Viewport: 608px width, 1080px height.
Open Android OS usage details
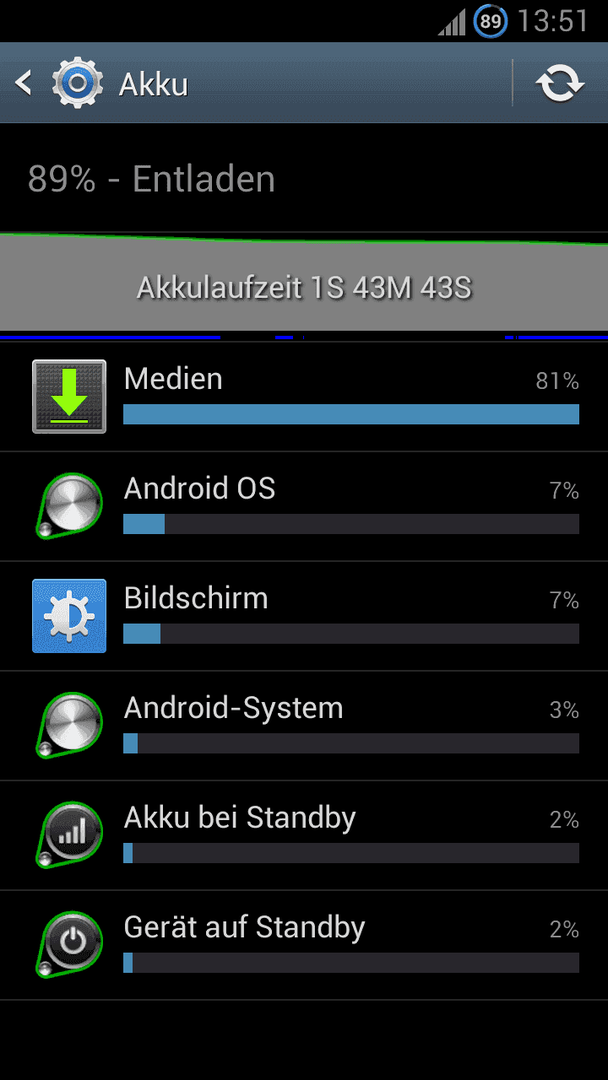click(x=304, y=507)
